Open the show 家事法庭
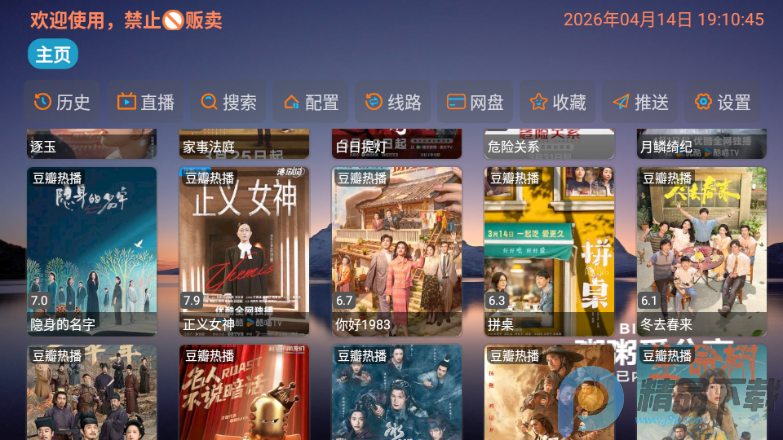 [244, 145]
